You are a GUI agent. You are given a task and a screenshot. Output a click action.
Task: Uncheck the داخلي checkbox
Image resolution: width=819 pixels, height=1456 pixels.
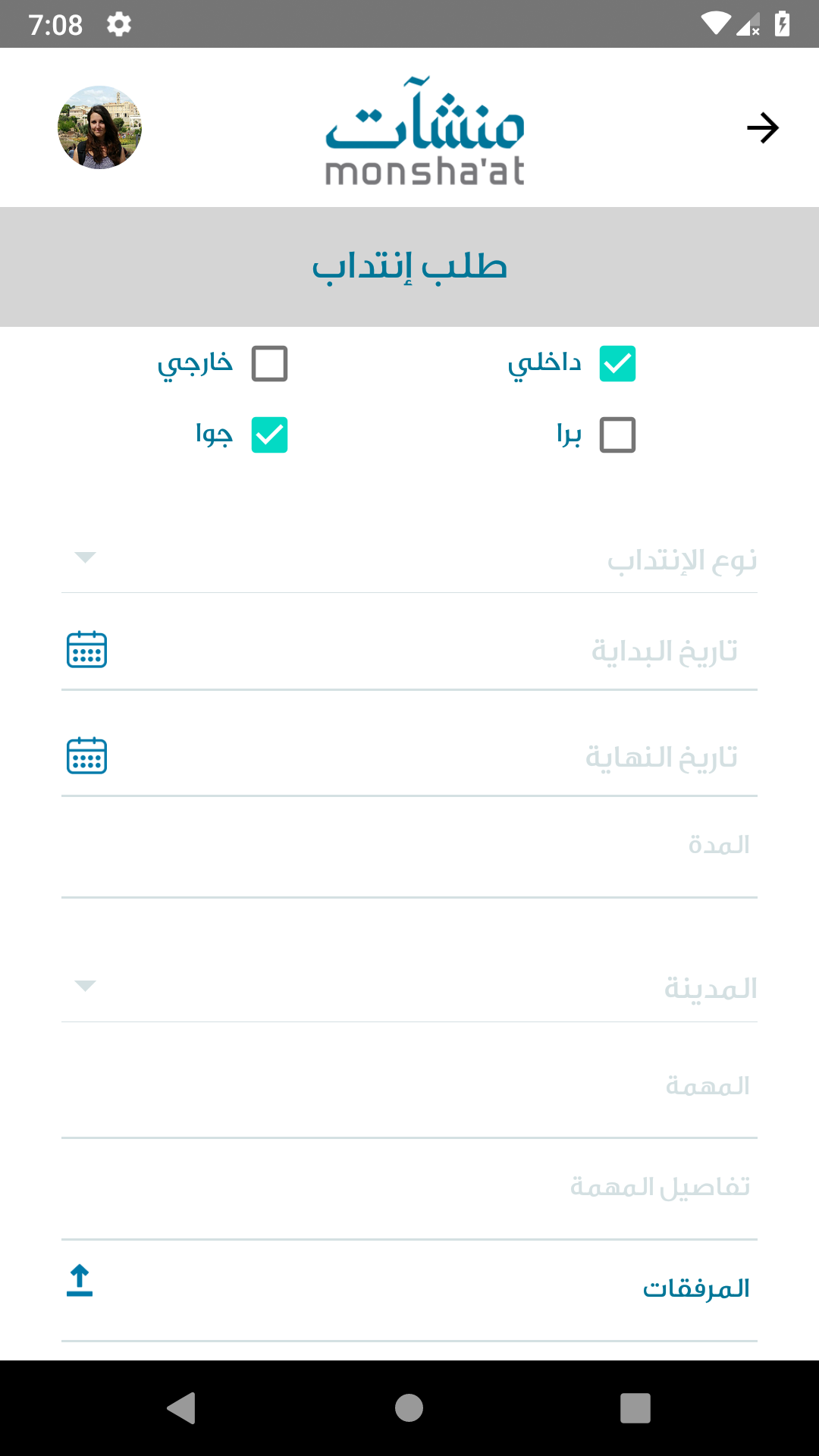click(x=617, y=363)
